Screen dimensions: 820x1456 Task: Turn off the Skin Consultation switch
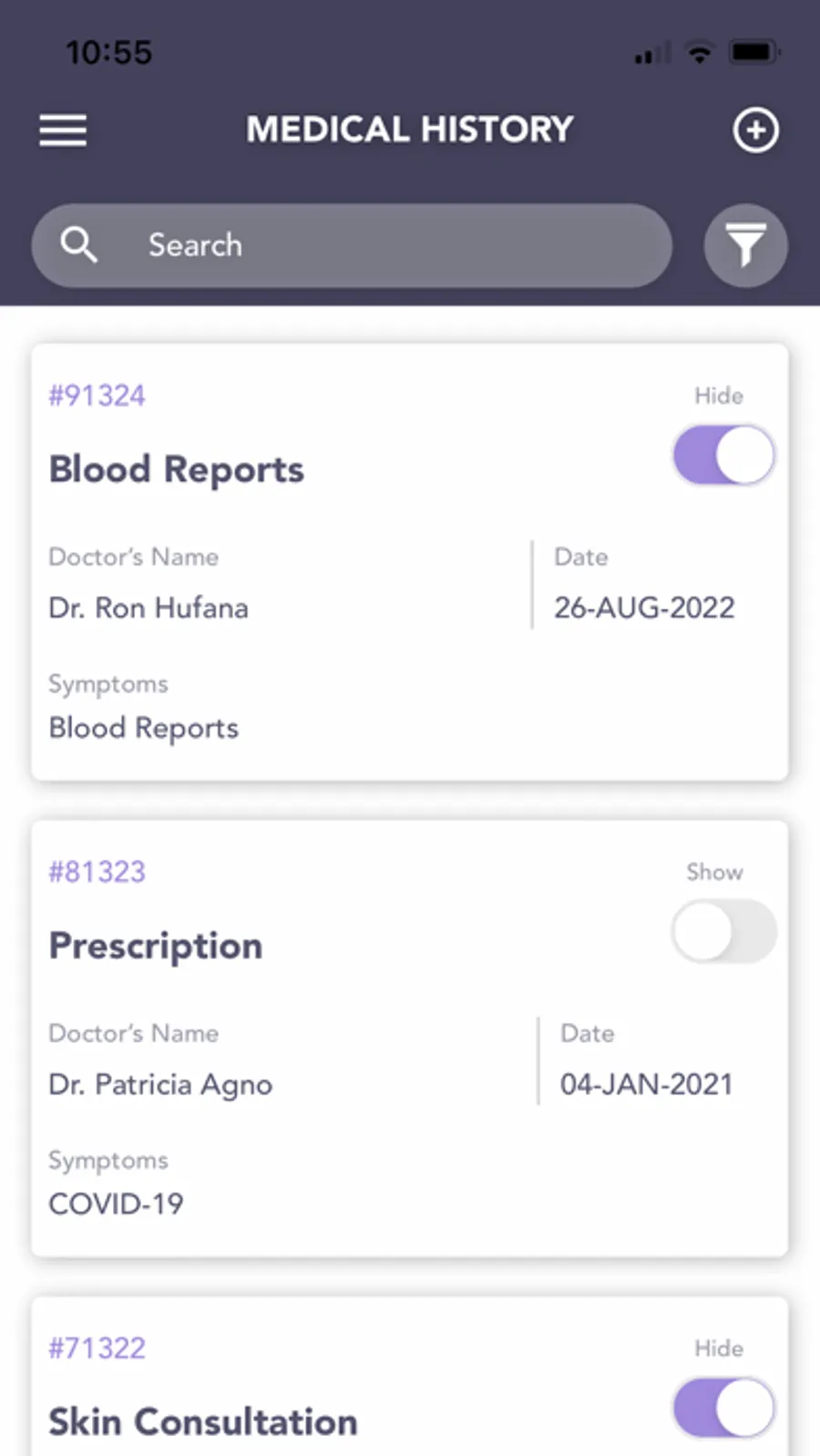[723, 1408]
